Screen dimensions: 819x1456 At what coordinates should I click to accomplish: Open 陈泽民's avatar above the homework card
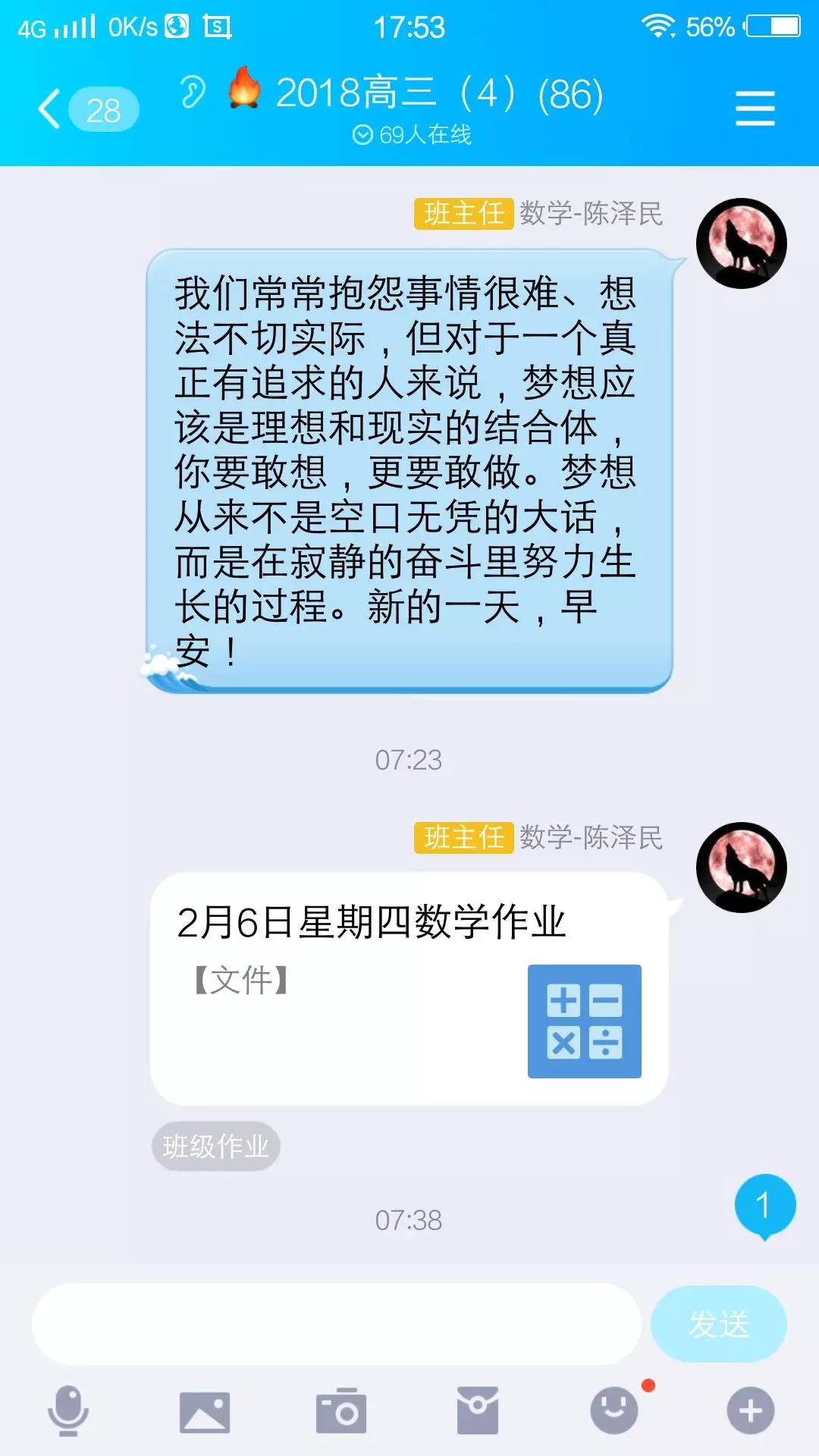pos(741,867)
